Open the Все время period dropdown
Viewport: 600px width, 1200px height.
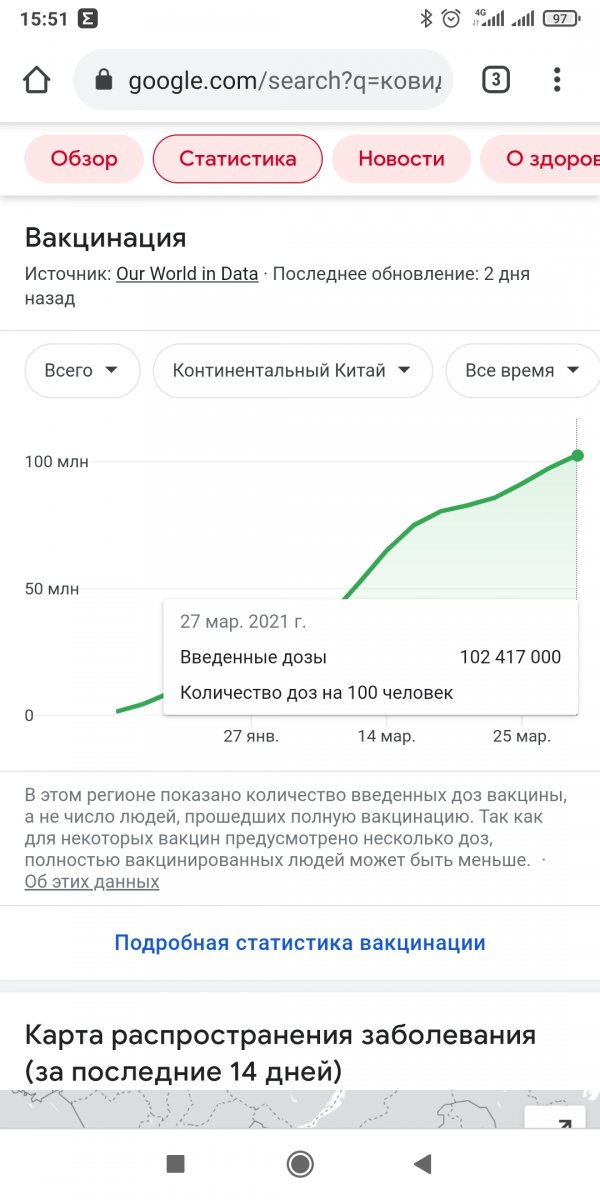click(x=522, y=370)
